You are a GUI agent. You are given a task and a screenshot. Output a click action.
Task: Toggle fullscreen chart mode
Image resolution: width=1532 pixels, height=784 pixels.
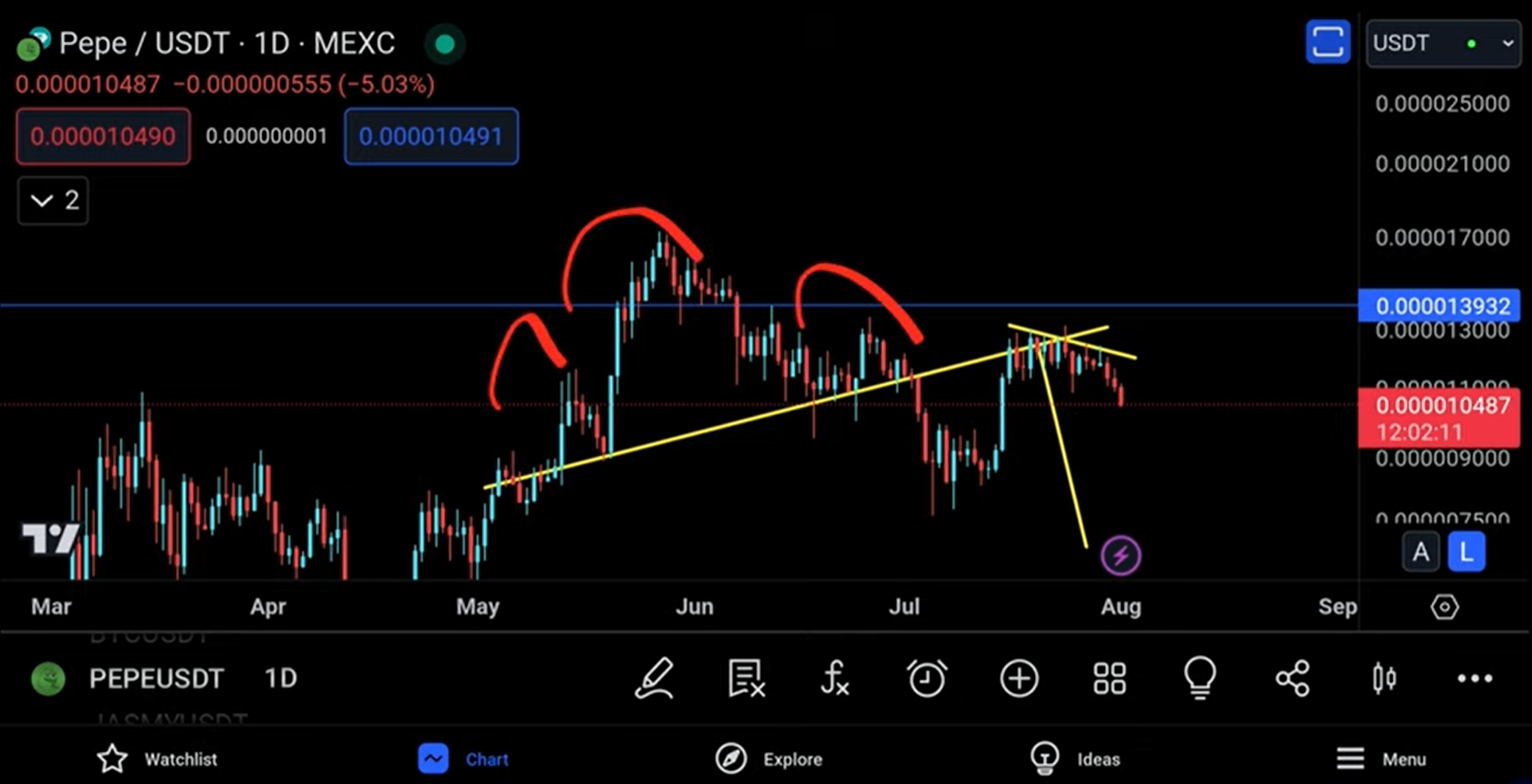tap(1327, 42)
